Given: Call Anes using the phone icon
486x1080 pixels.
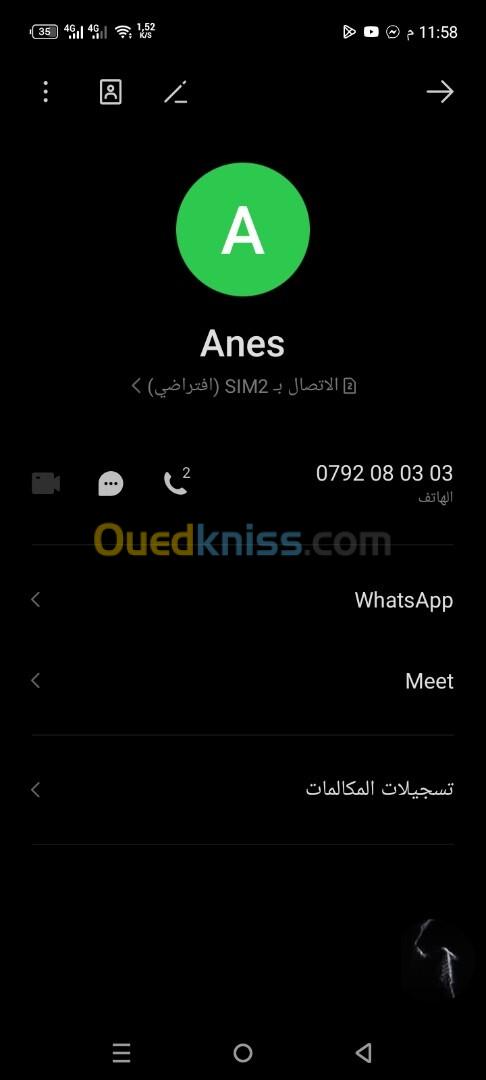Looking at the screenshot, I should tap(176, 481).
